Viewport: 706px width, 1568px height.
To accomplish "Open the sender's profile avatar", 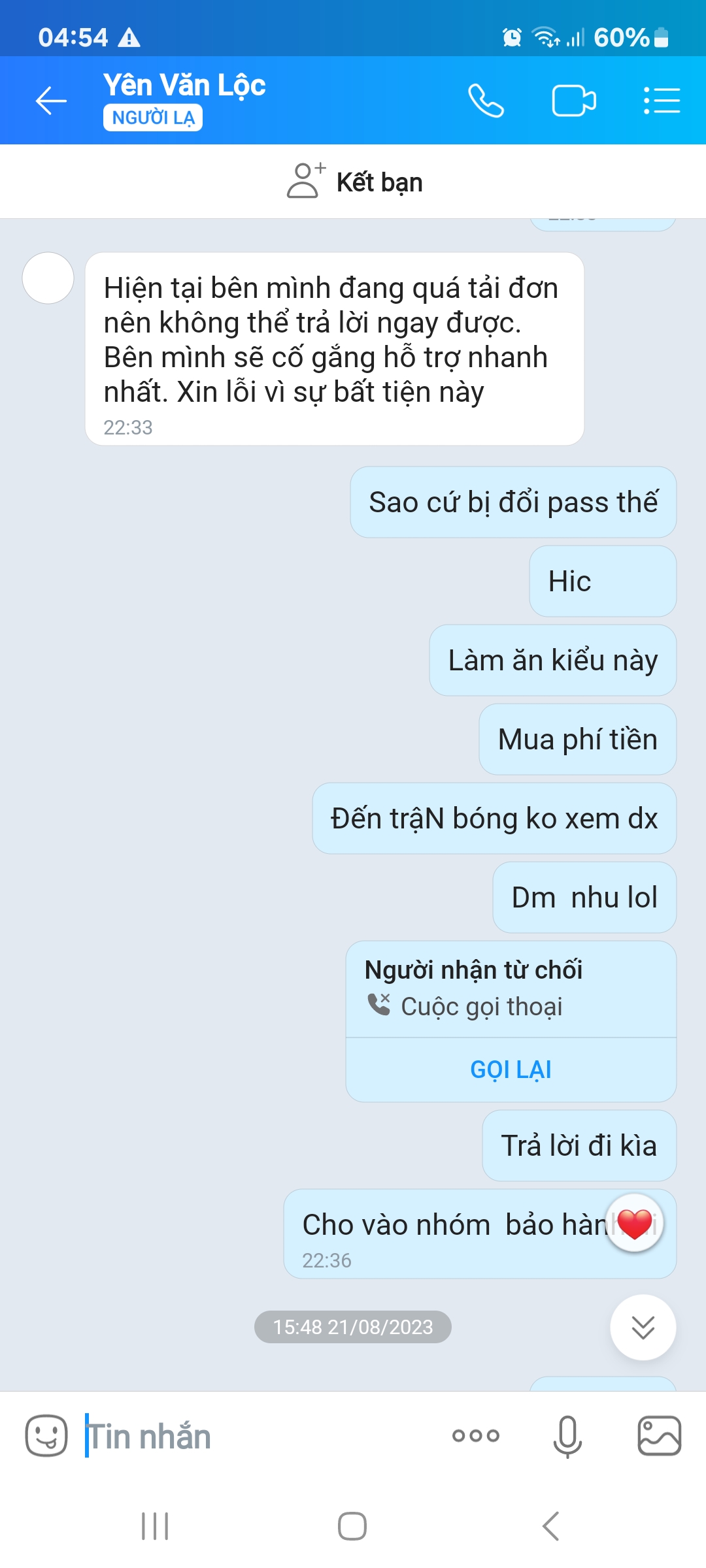I will click(48, 278).
